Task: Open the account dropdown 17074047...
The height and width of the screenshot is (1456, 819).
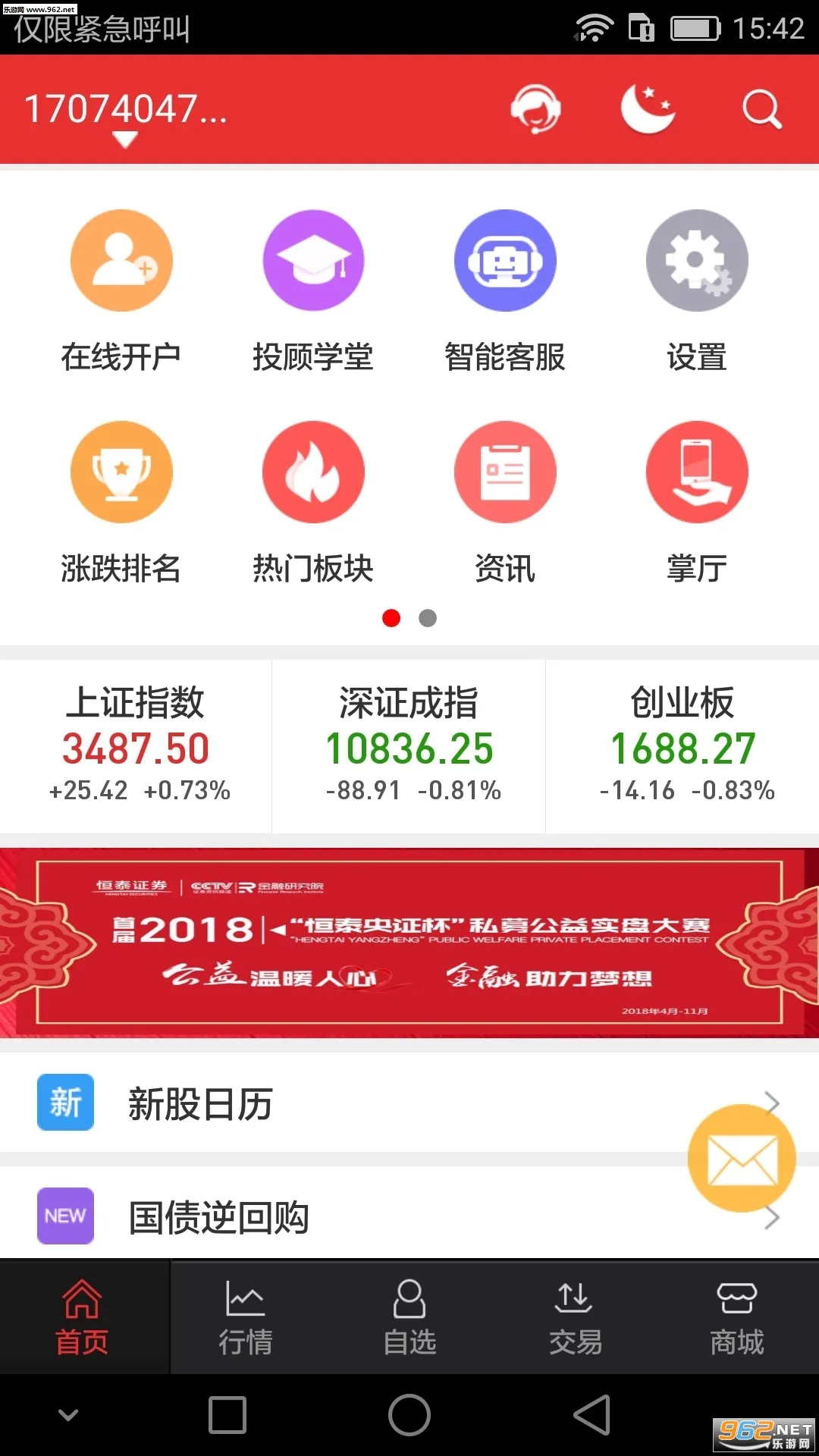Action: click(x=126, y=114)
